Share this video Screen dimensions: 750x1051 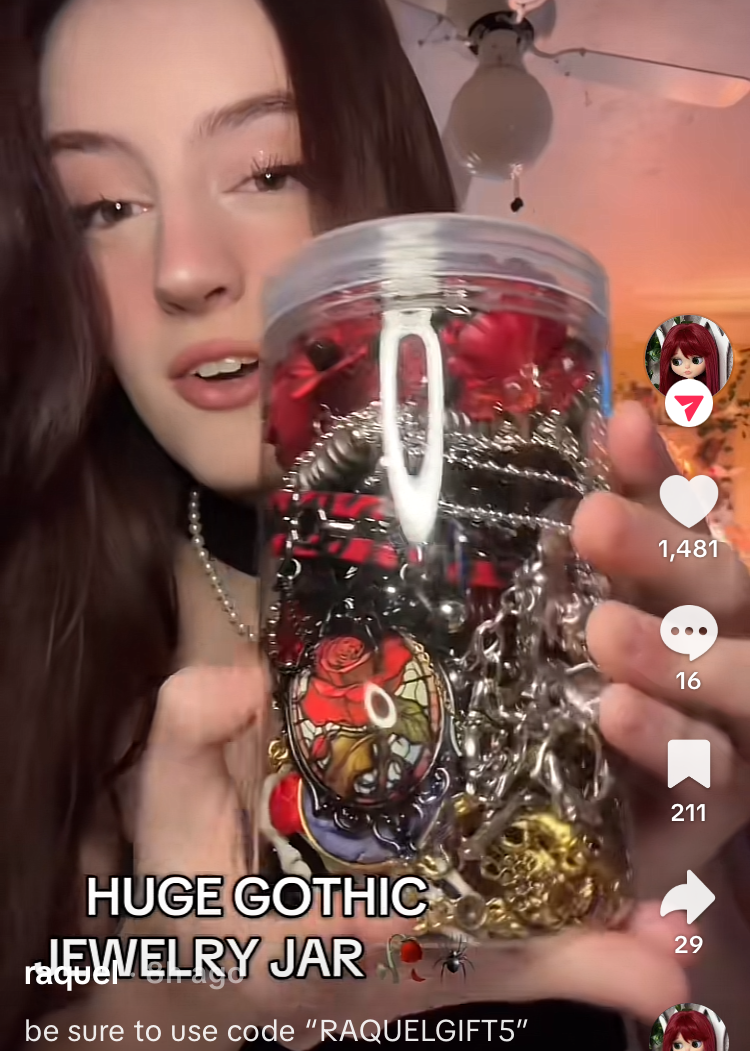point(688,897)
